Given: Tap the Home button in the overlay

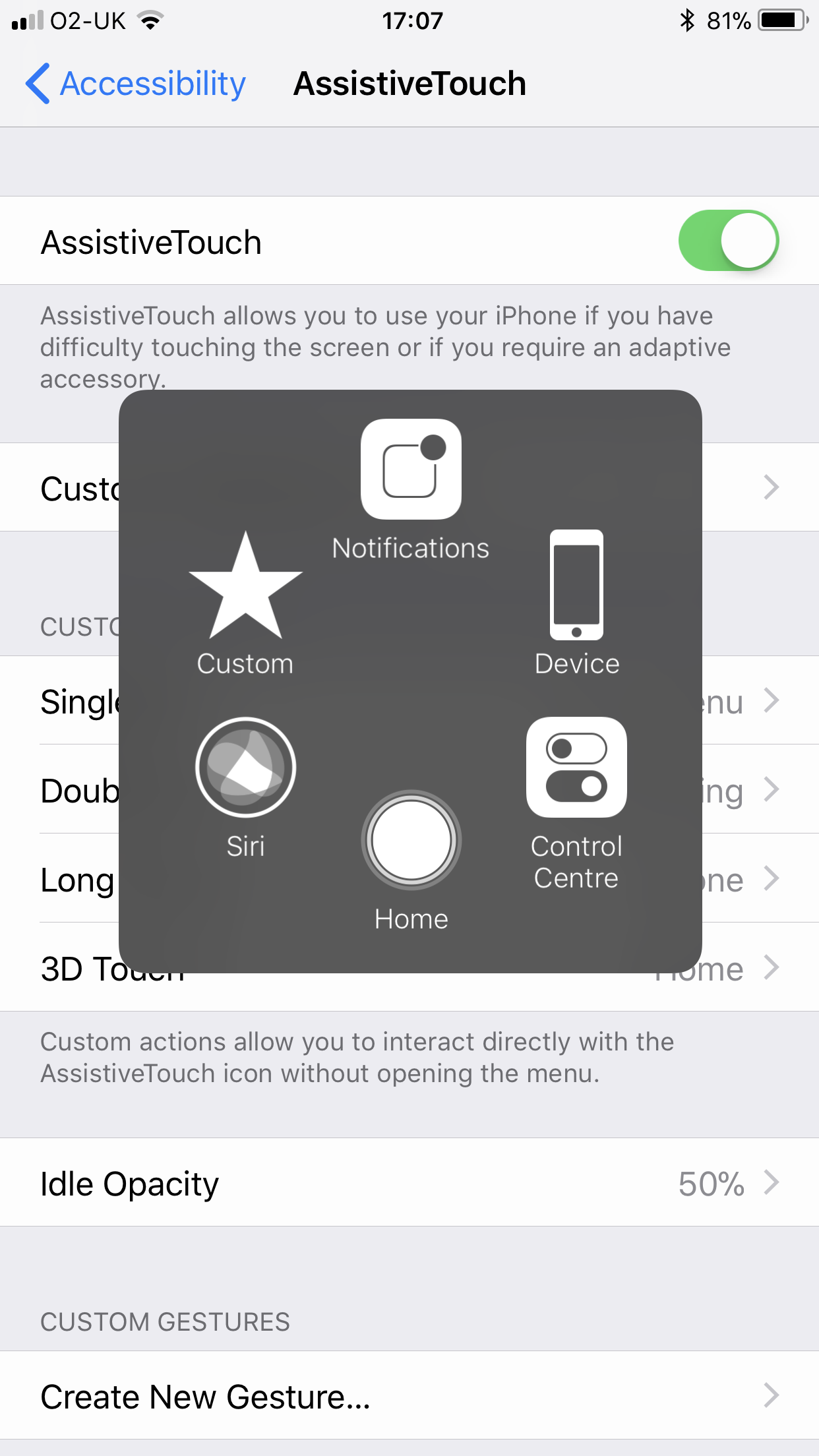Looking at the screenshot, I should pos(411,861).
